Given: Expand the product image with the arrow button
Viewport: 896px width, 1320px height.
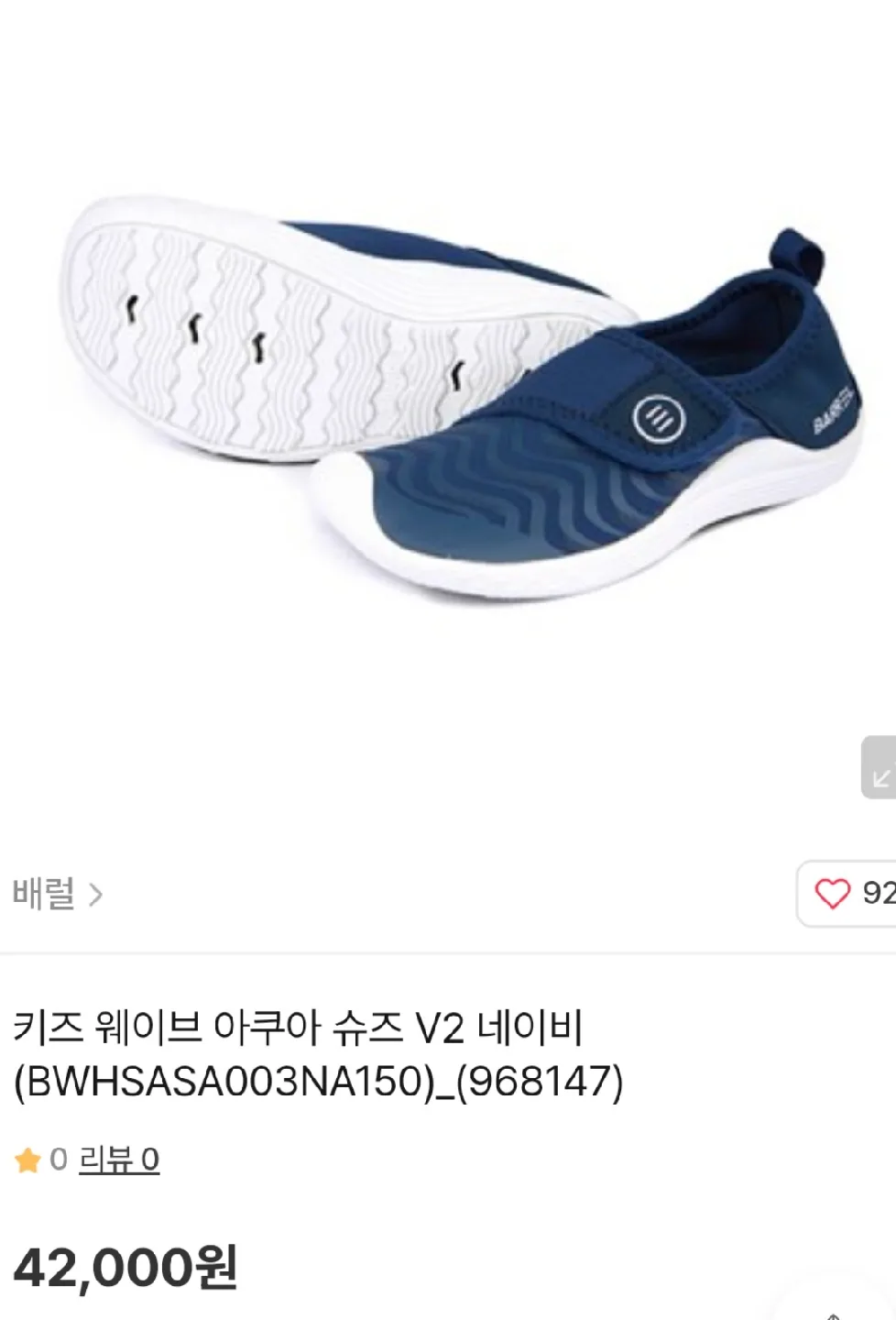Looking at the screenshot, I should click(x=880, y=770).
